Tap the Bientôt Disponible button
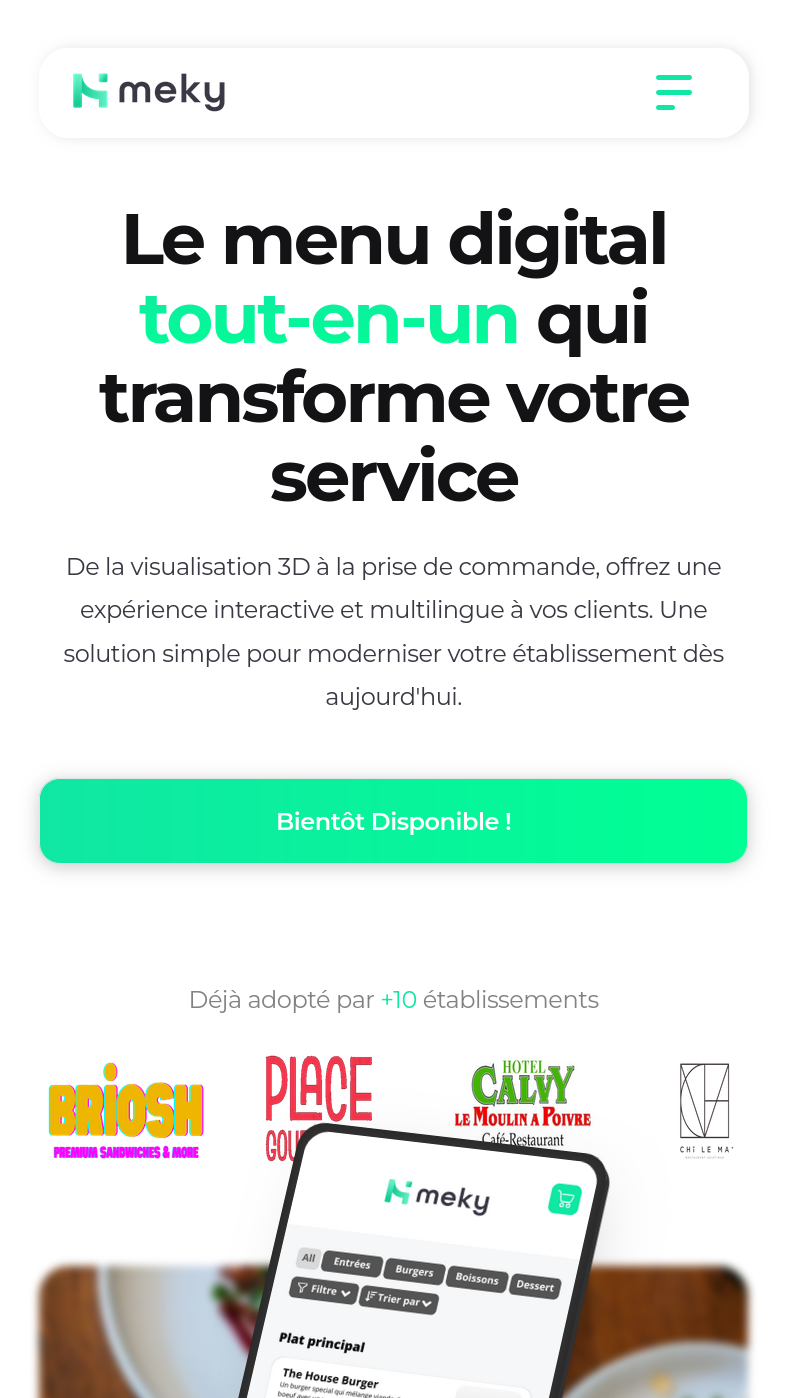The image size is (787, 1398). pyautogui.click(x=393, y=821)
